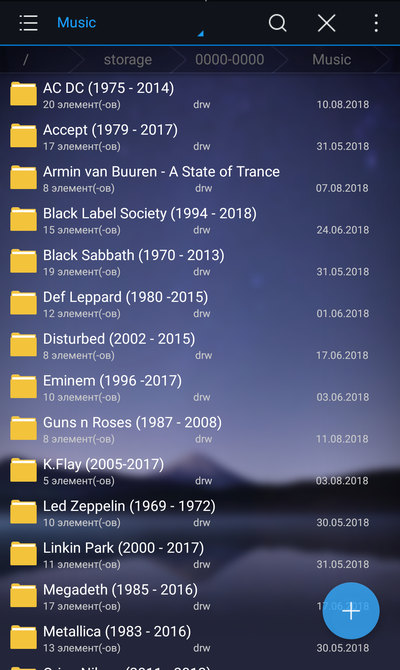Open the Accept (1979 - 2017) folder
Screen dimensions: 400x670
200,137
